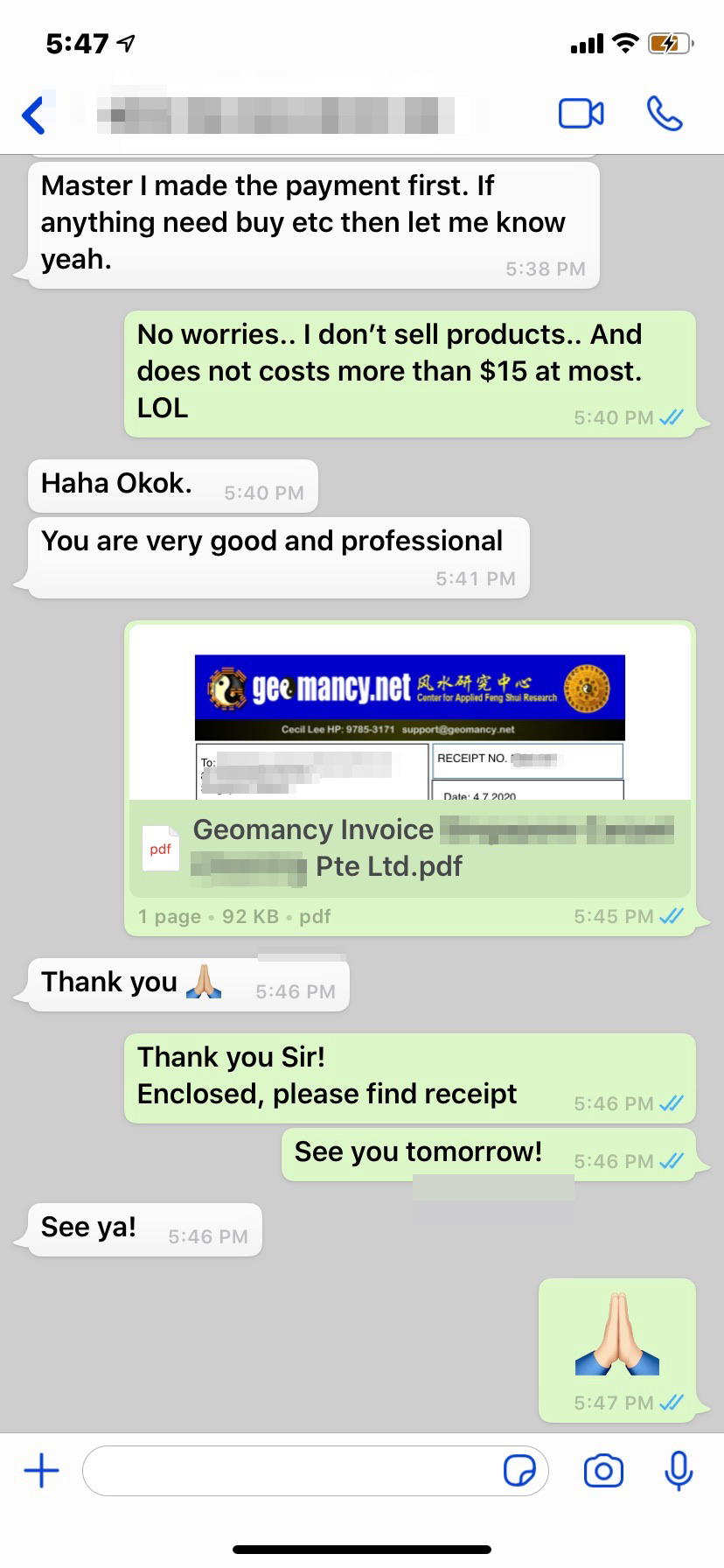
Task: Start a video call
Action: (x=581, y=114)
